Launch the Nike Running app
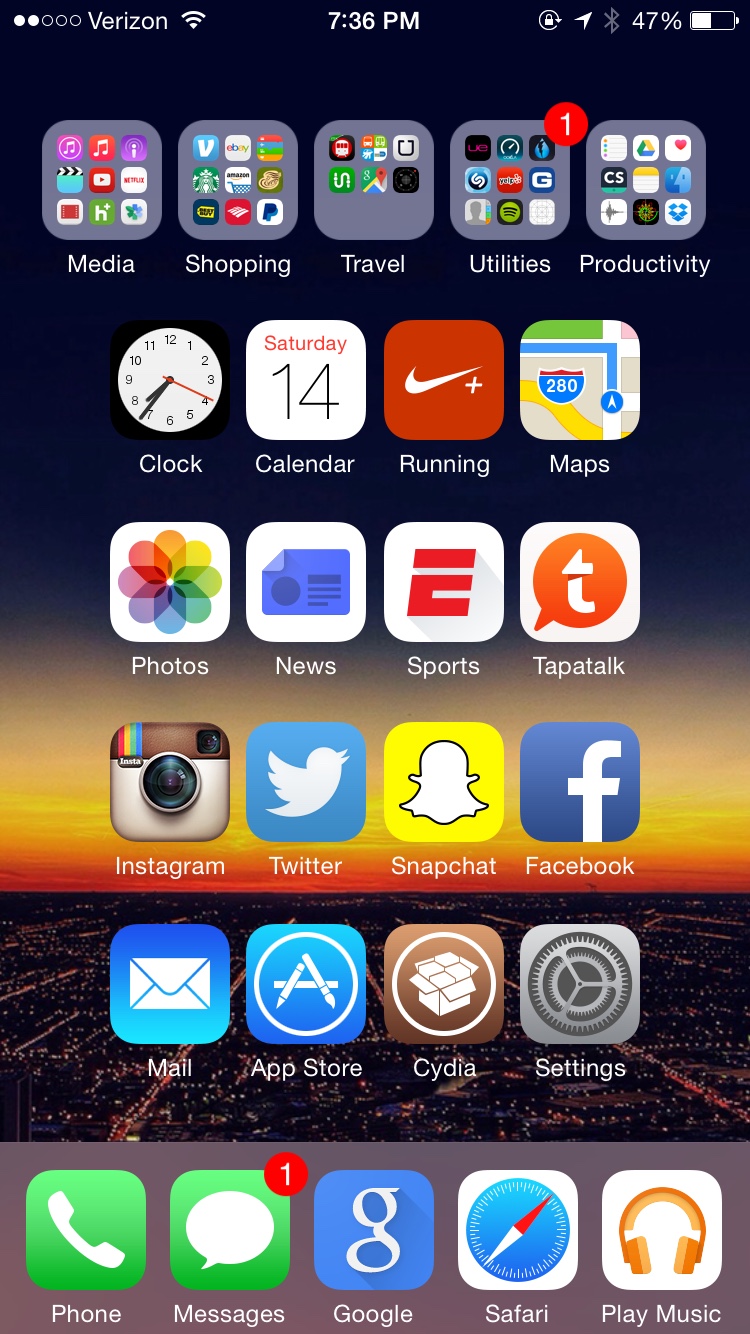 [x=444, y=380]
